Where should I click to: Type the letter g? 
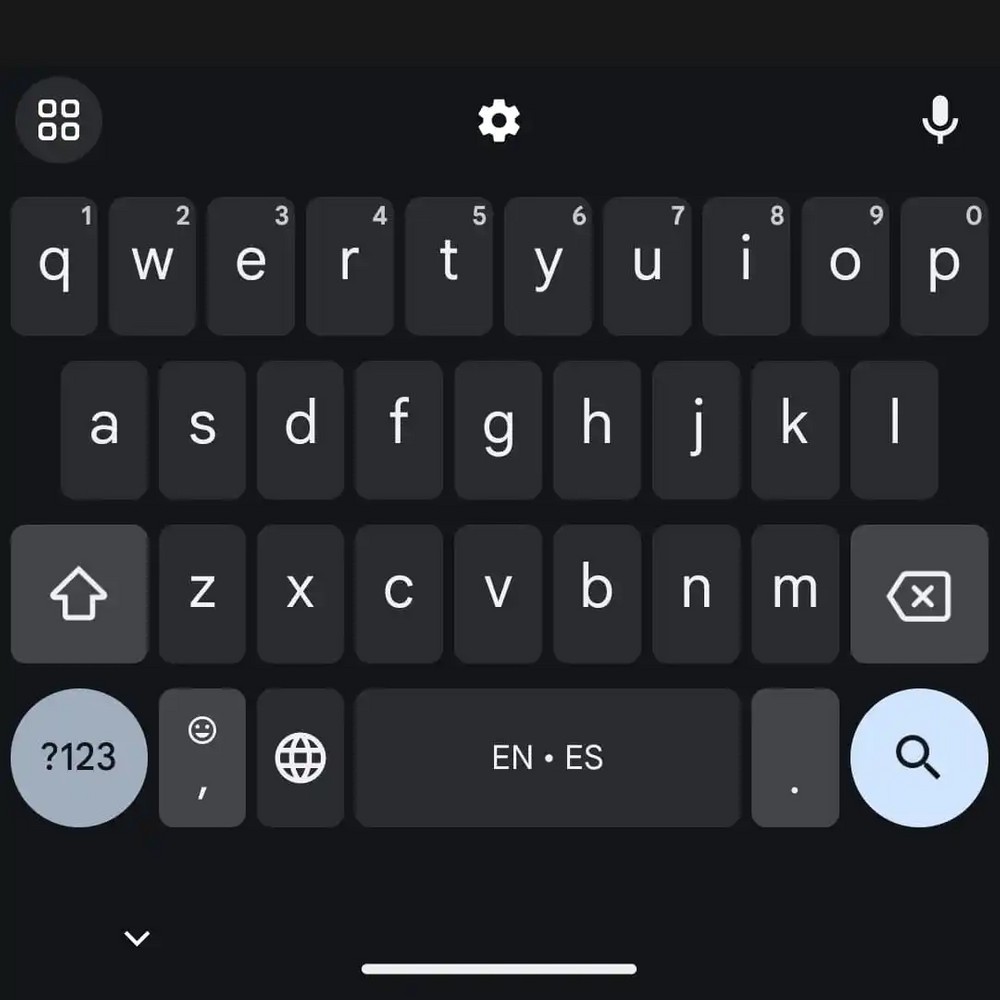coord(498,430)
